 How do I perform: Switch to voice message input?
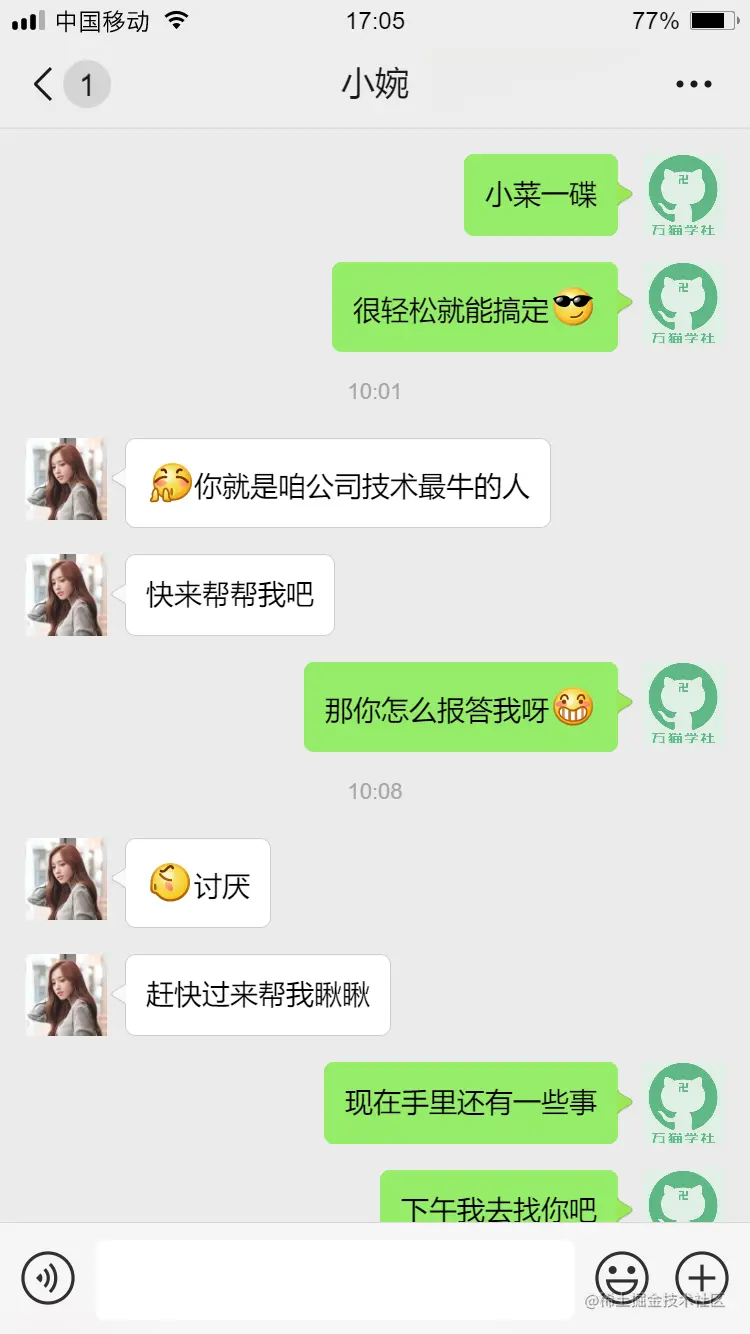pyautogui.click(x=48, y=1277)
